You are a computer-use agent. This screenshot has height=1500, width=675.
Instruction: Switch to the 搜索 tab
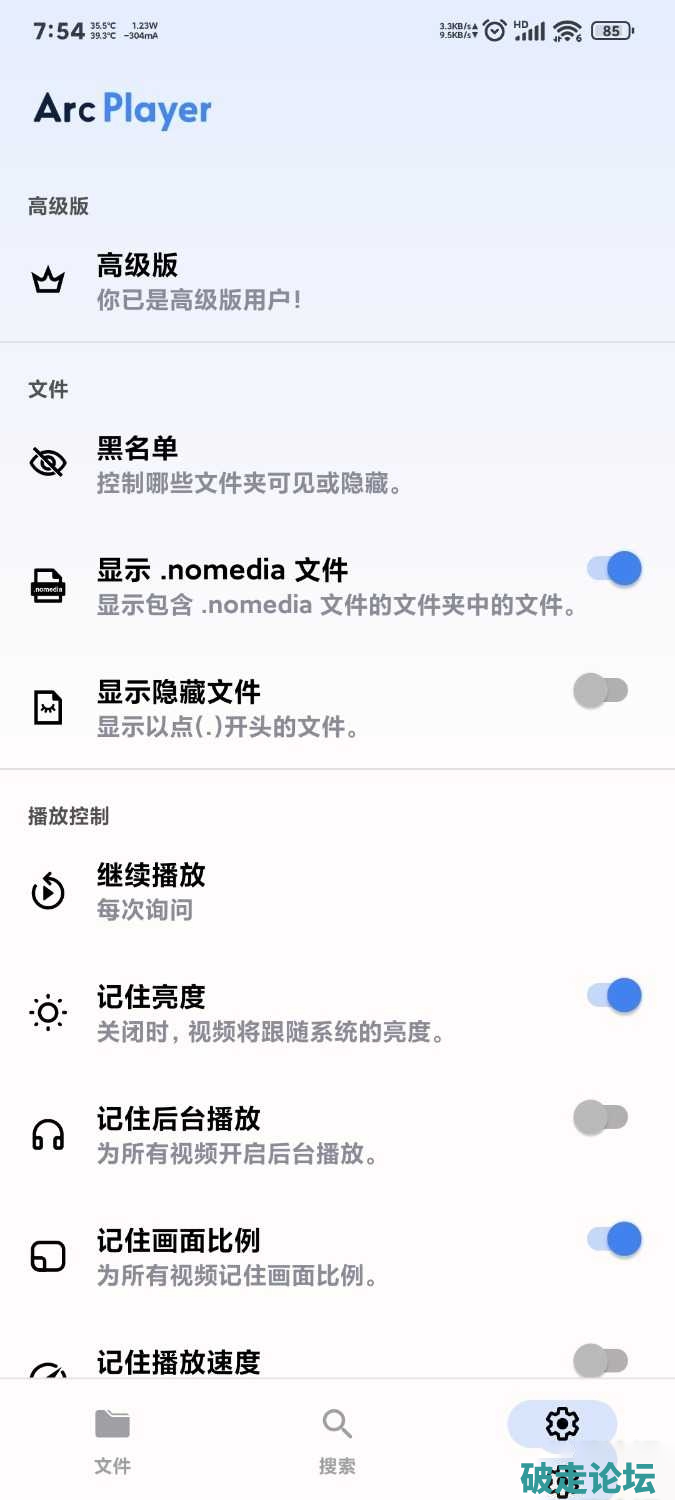click(x=337, y=1440)
